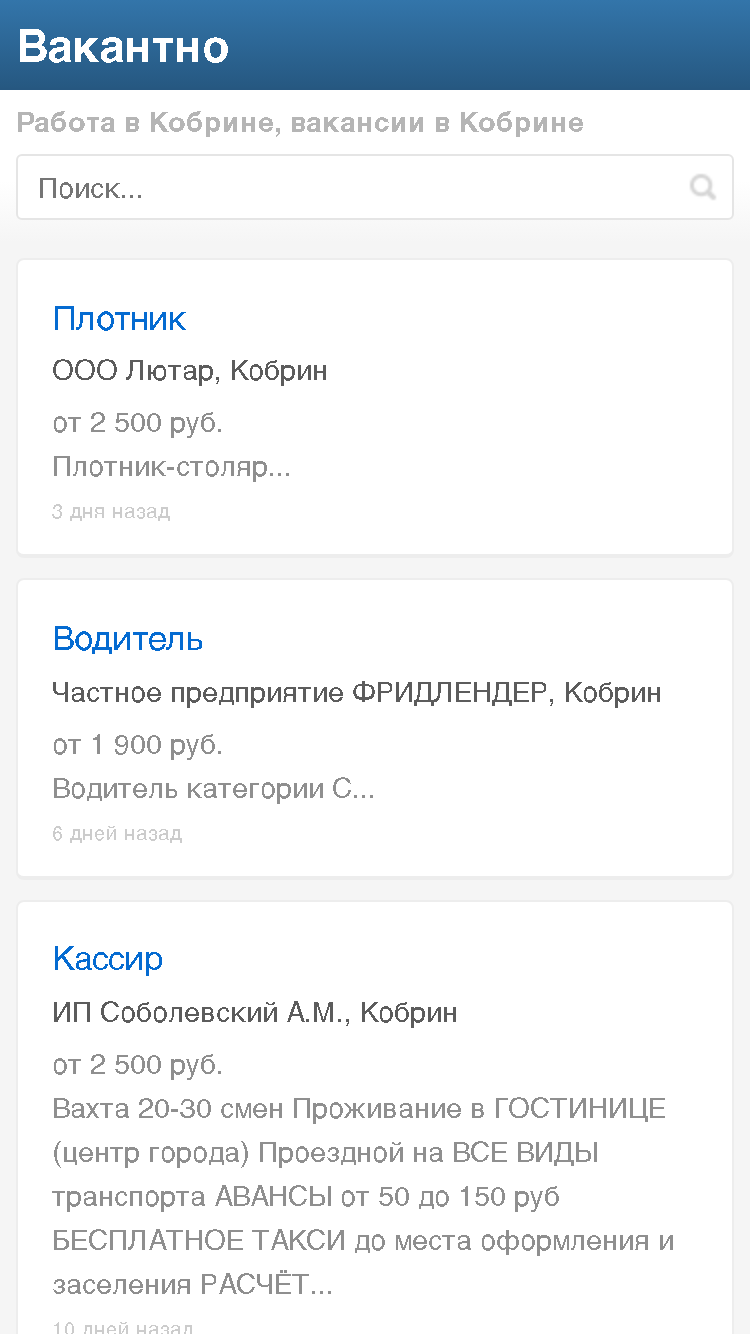Open the Кассир vacancy link
This screenshot has height=1334, width=750.
click(108, 958)
